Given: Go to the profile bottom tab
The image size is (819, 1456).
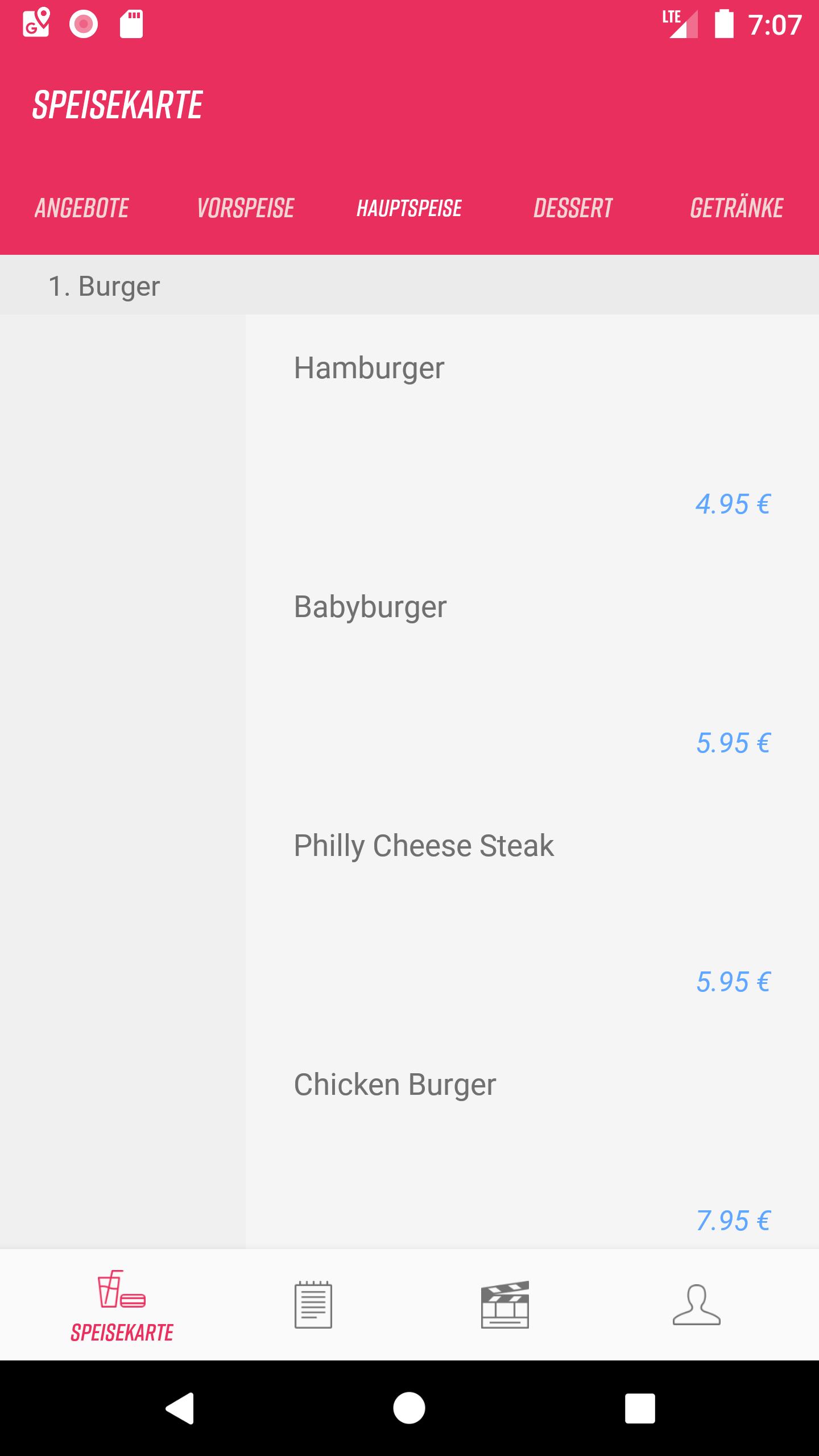Looking at the screenshot, I should [x=697, y=1305].
